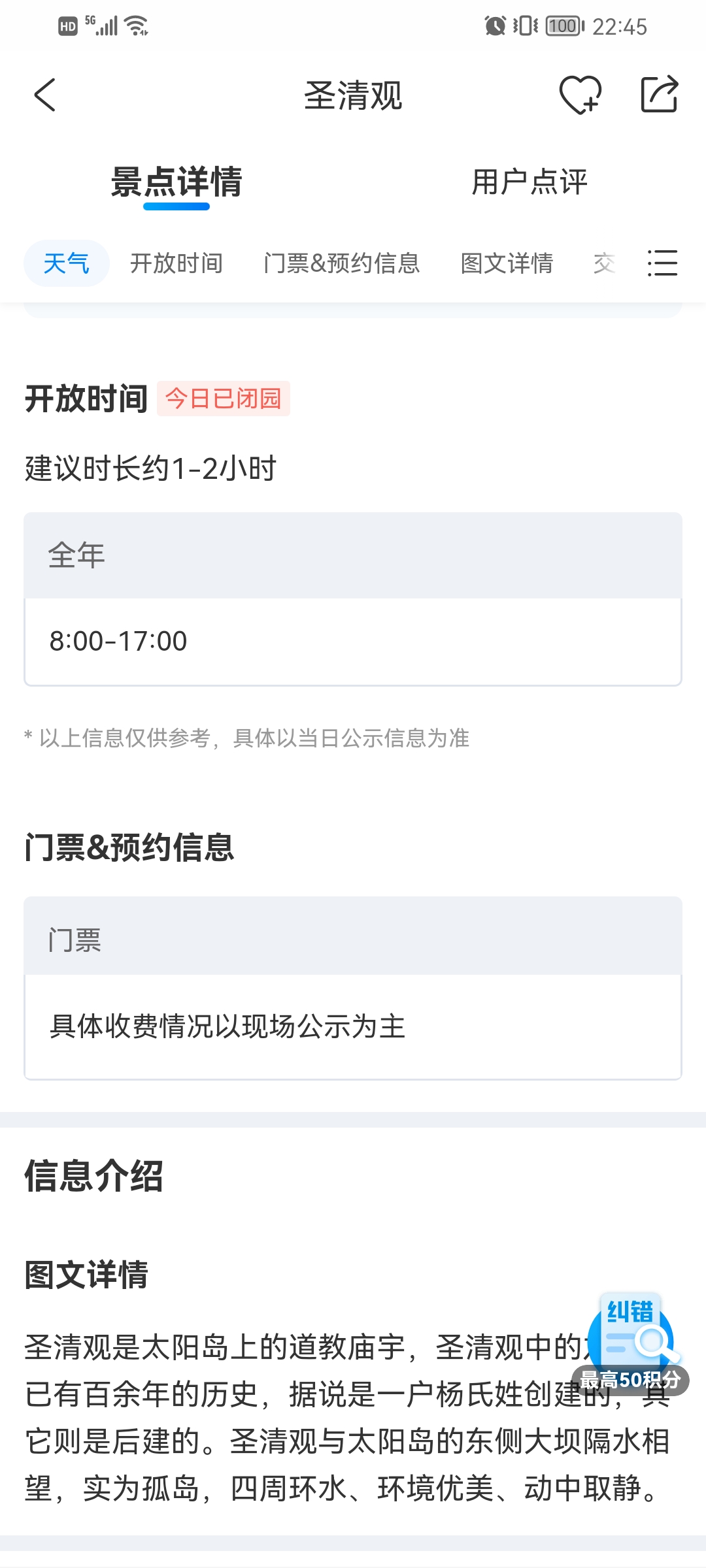Switch to 用户点评 tab
This screenshot has height=1568, width=706.
[x=529, y=182]
